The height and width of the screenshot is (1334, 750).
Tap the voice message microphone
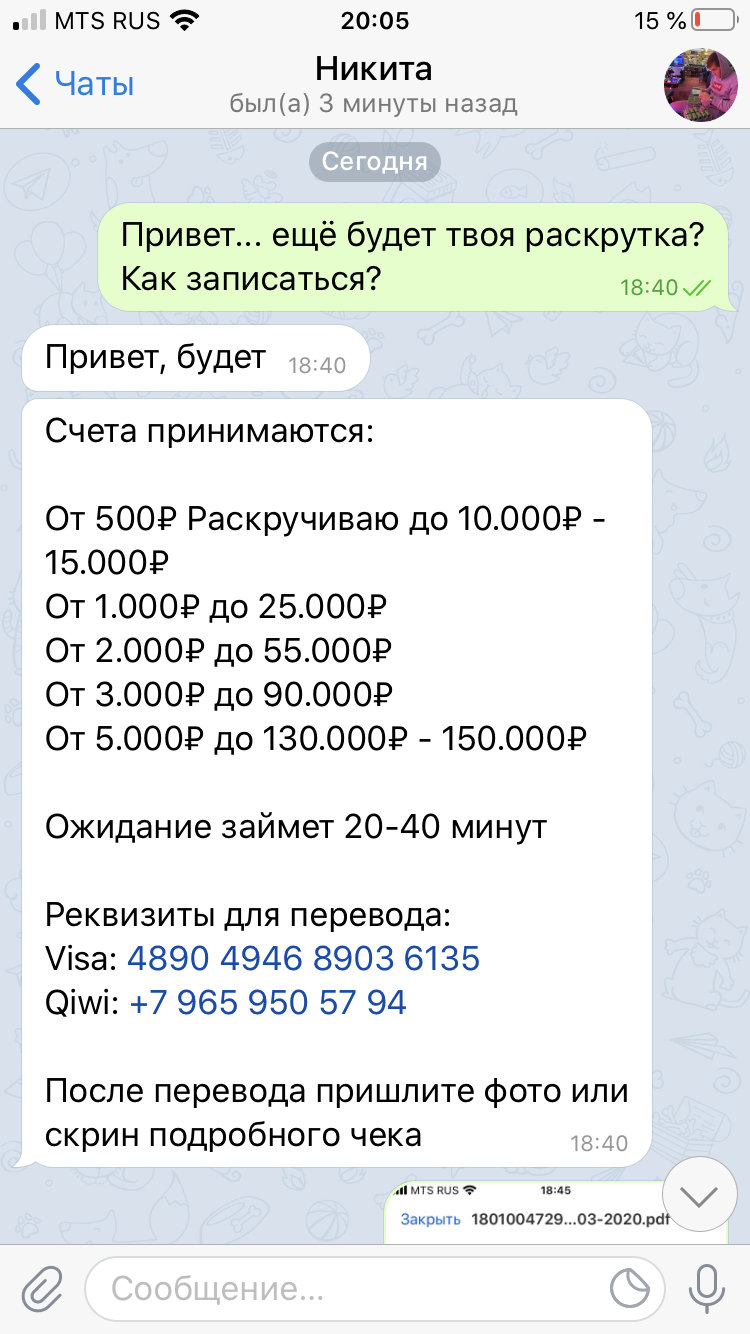(707, 1288)
